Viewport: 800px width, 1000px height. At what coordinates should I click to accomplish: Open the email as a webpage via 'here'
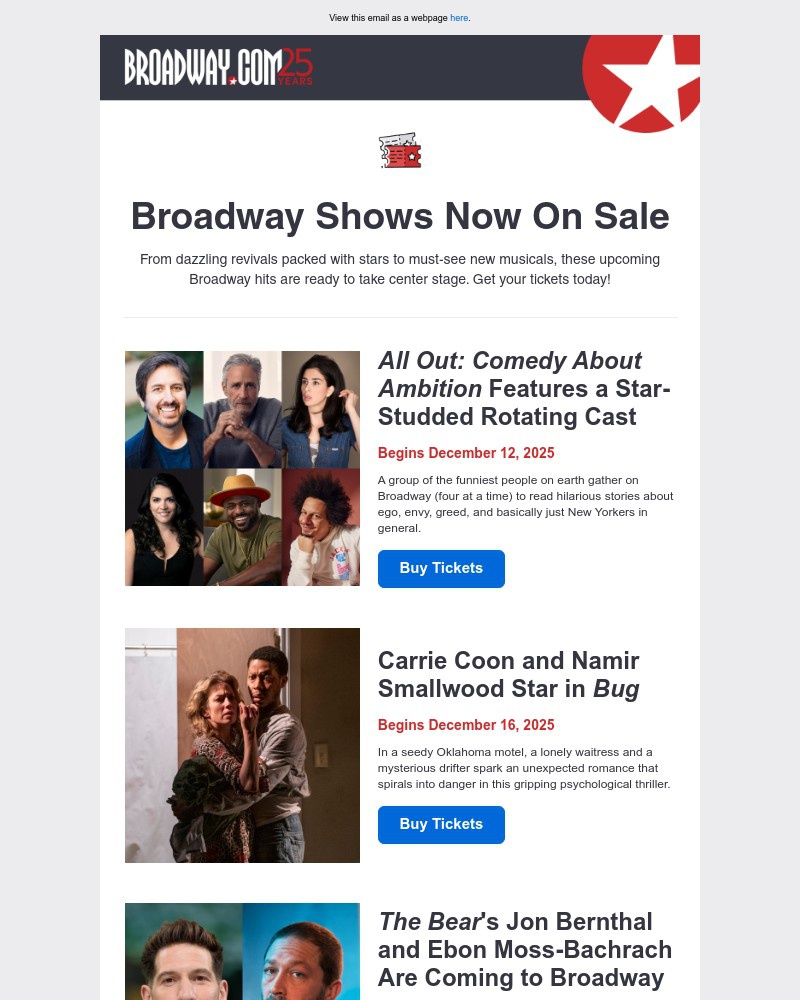[x=459, y=17]
